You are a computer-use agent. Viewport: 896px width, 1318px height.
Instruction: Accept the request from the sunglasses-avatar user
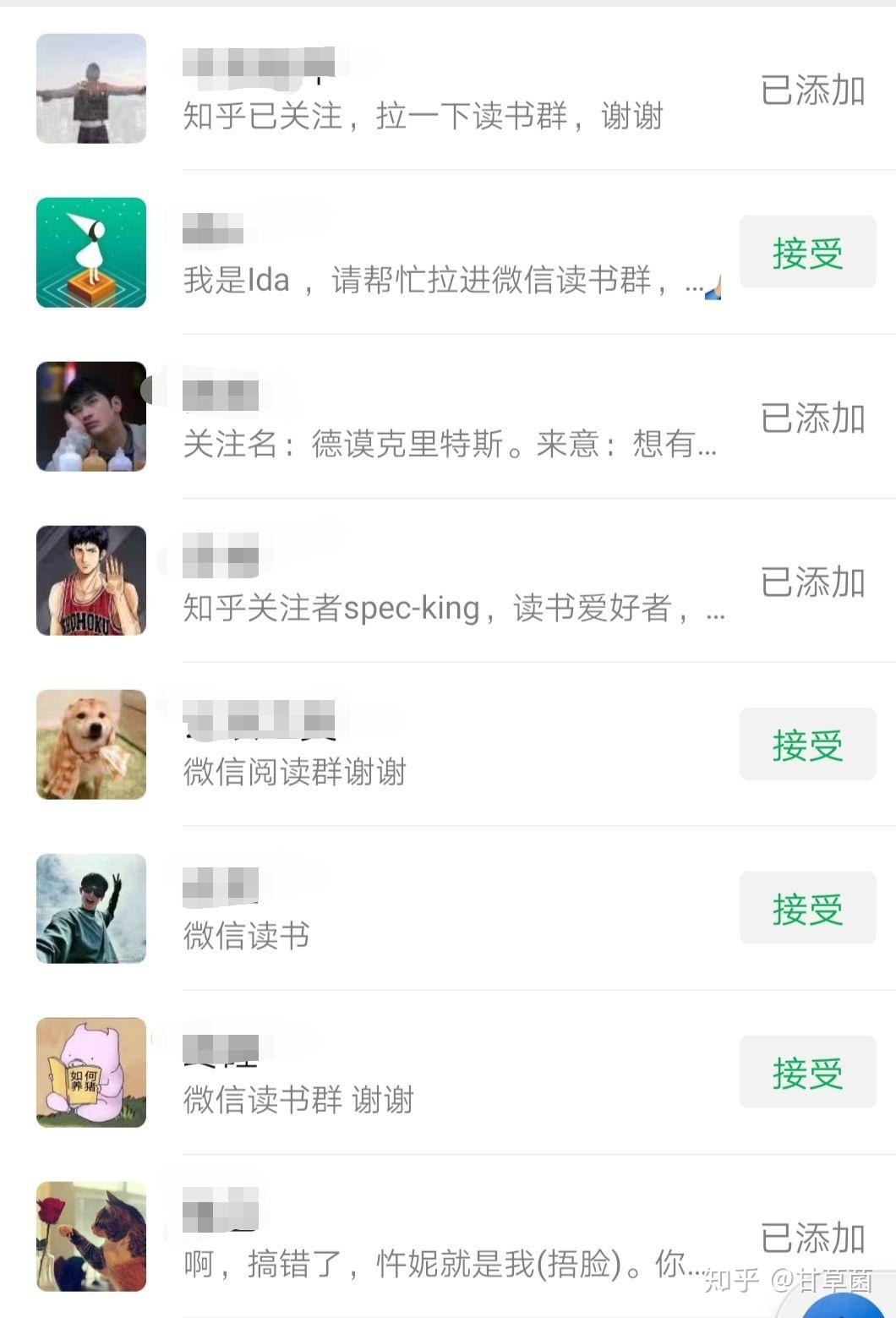click(x=807, y=909)
